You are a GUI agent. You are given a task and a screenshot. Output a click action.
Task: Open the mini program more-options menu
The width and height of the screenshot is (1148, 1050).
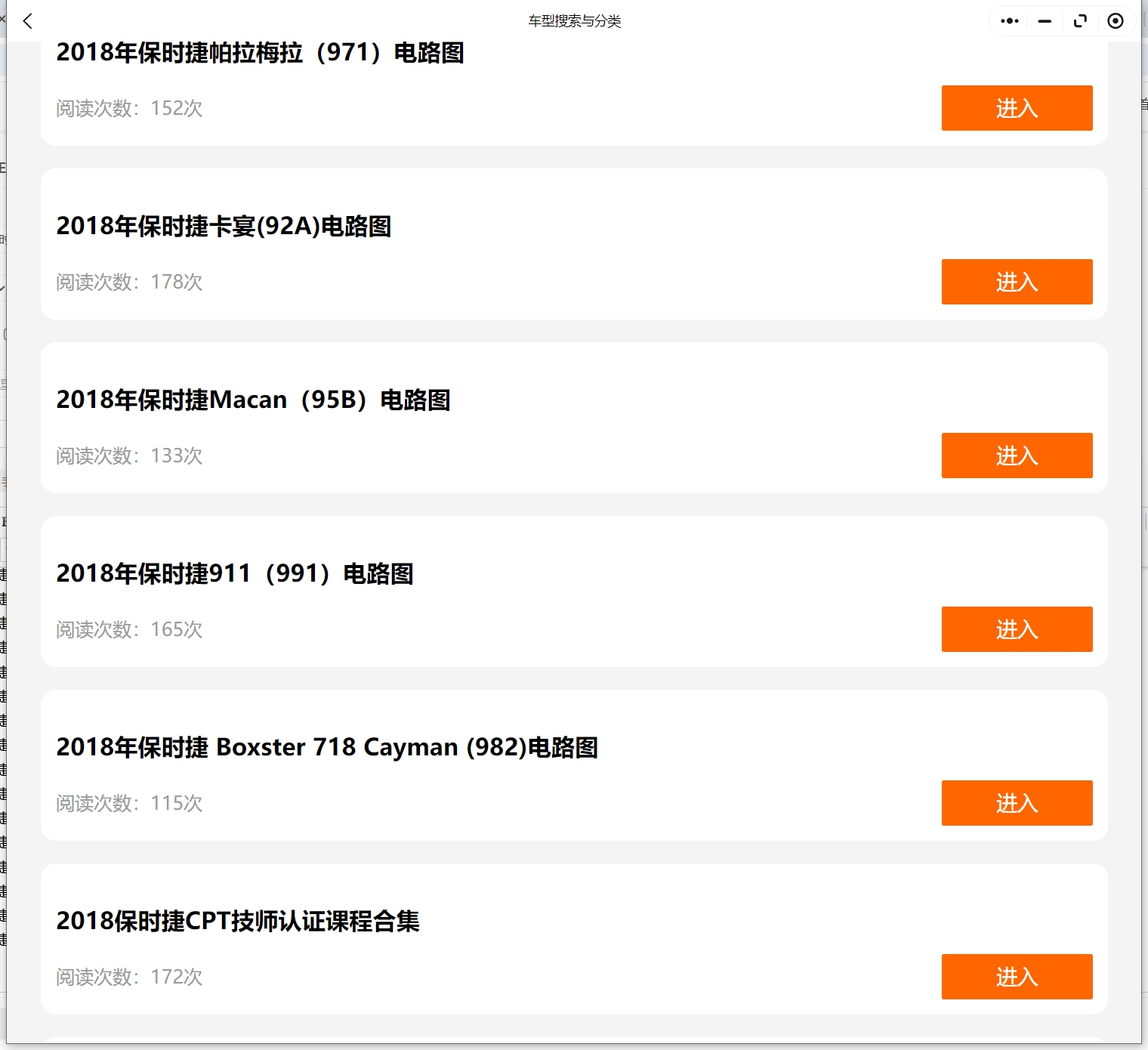(x=1009, y=21)
